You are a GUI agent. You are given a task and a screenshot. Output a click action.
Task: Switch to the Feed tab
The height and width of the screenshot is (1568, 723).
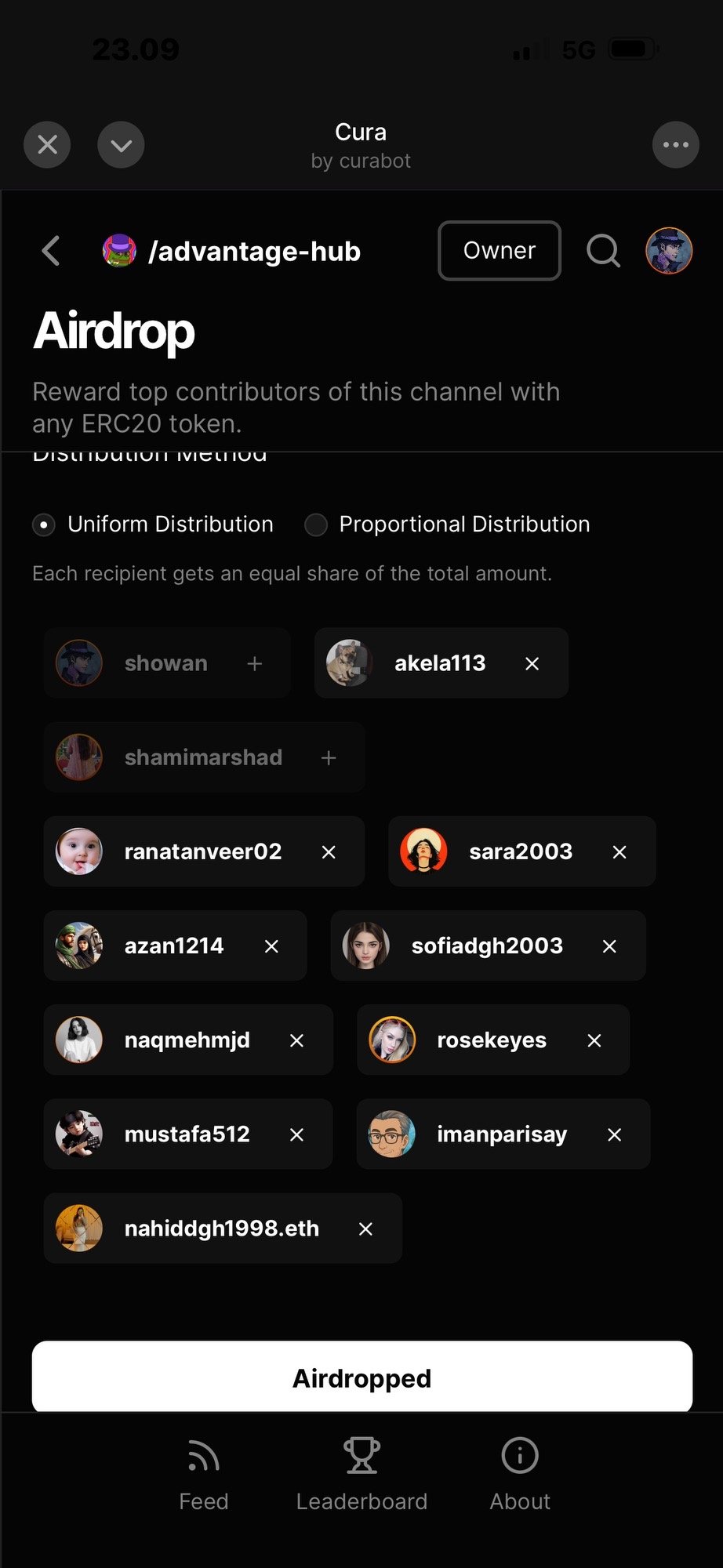click(x=204, y=1474)
